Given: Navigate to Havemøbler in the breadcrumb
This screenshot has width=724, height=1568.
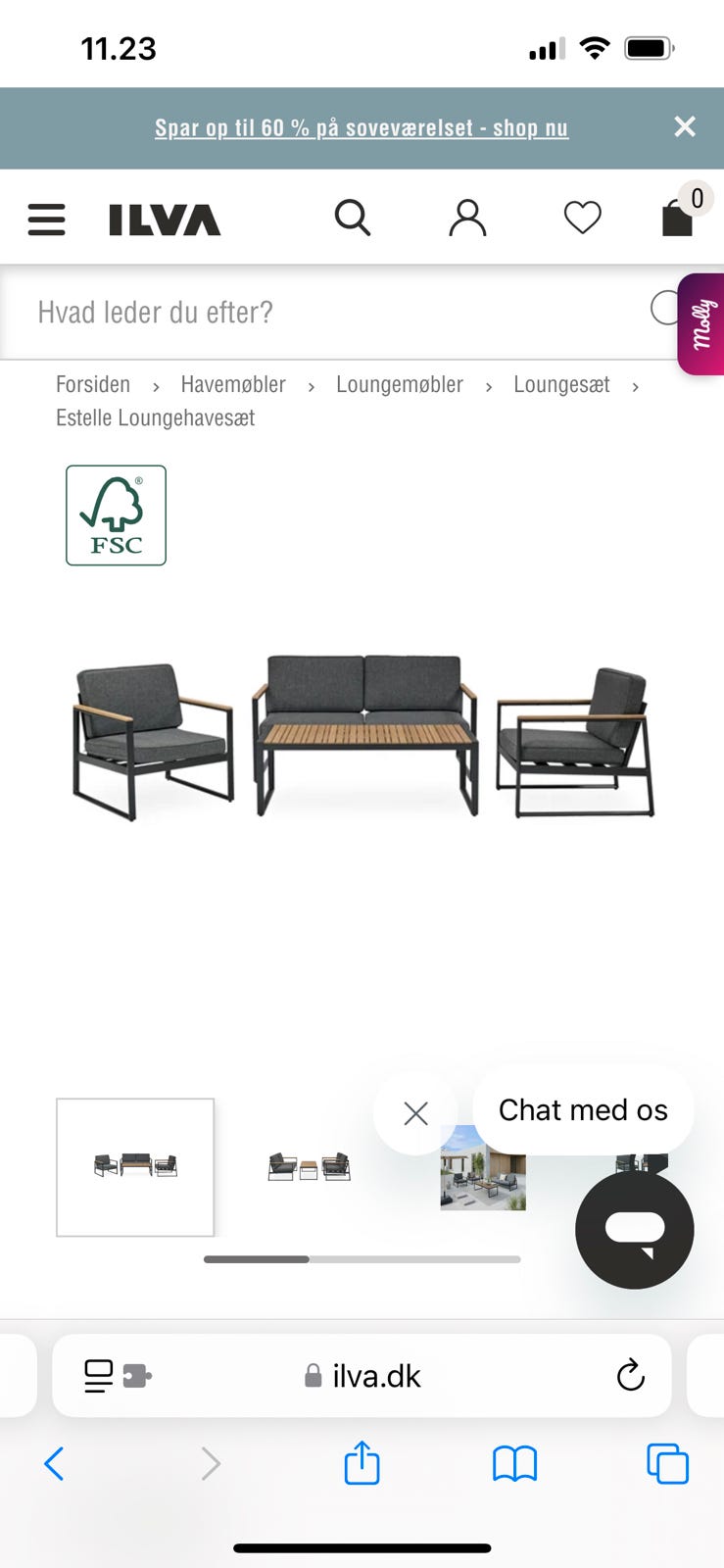Looking at the screenshot, I should [232, 384].
